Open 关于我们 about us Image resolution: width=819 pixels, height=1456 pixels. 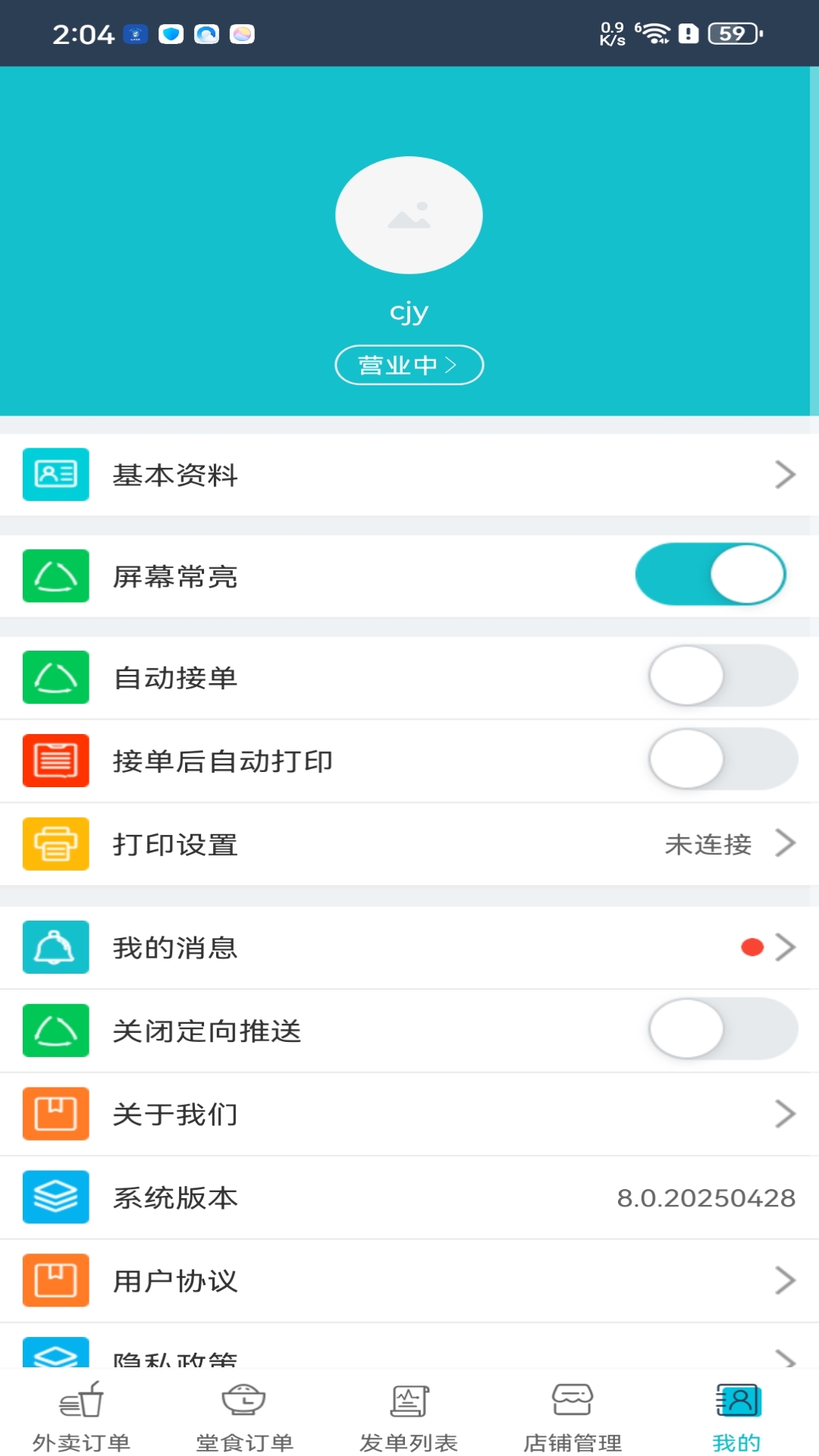click(409, 1114)
